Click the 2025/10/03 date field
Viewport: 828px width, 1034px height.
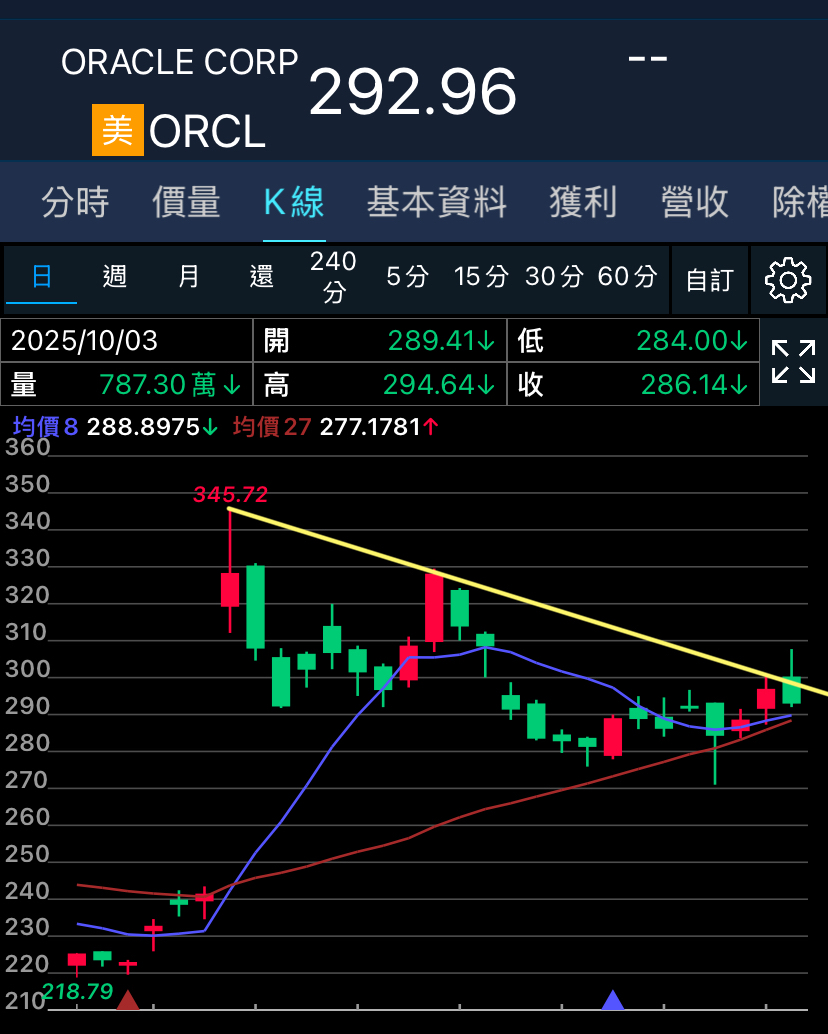(83, 341)
